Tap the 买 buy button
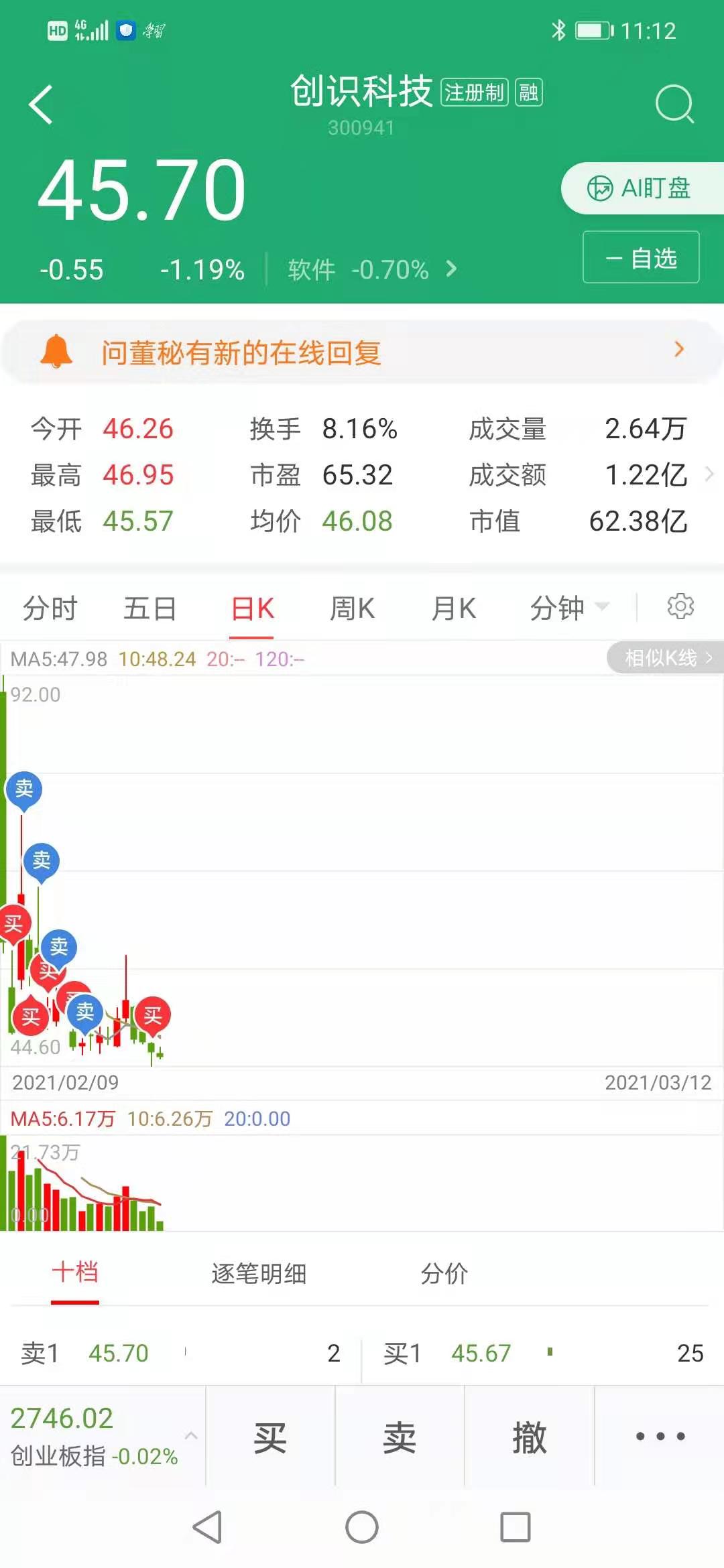The width and height of the screenshot is (724, 1568). point(270,1438)
